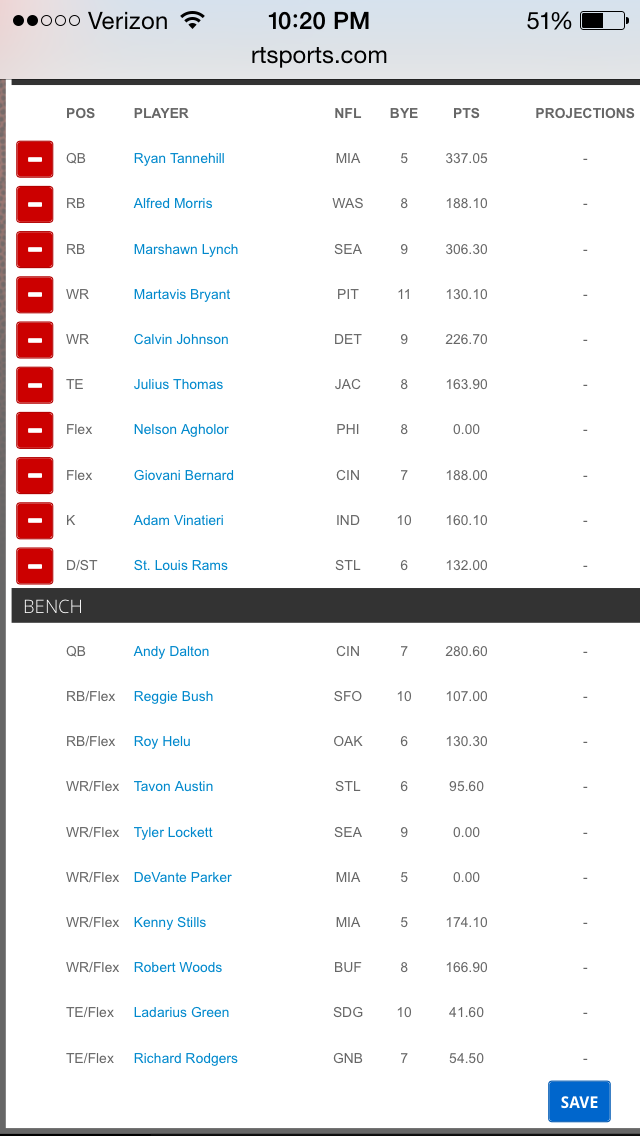View Robert Woods player details

[178, 967]
